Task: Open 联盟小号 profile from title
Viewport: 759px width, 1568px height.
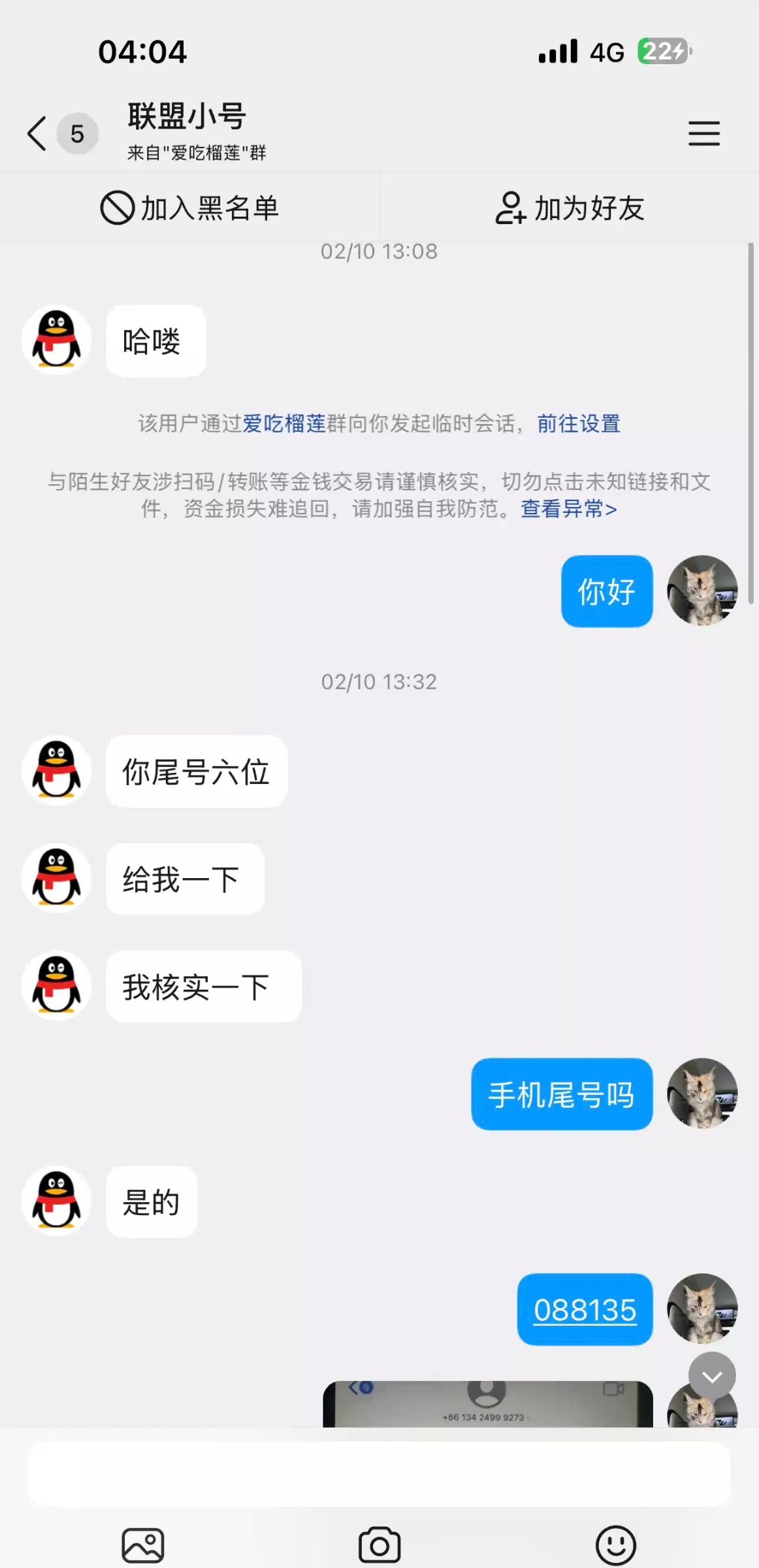Action: click(x=187, y=118)
